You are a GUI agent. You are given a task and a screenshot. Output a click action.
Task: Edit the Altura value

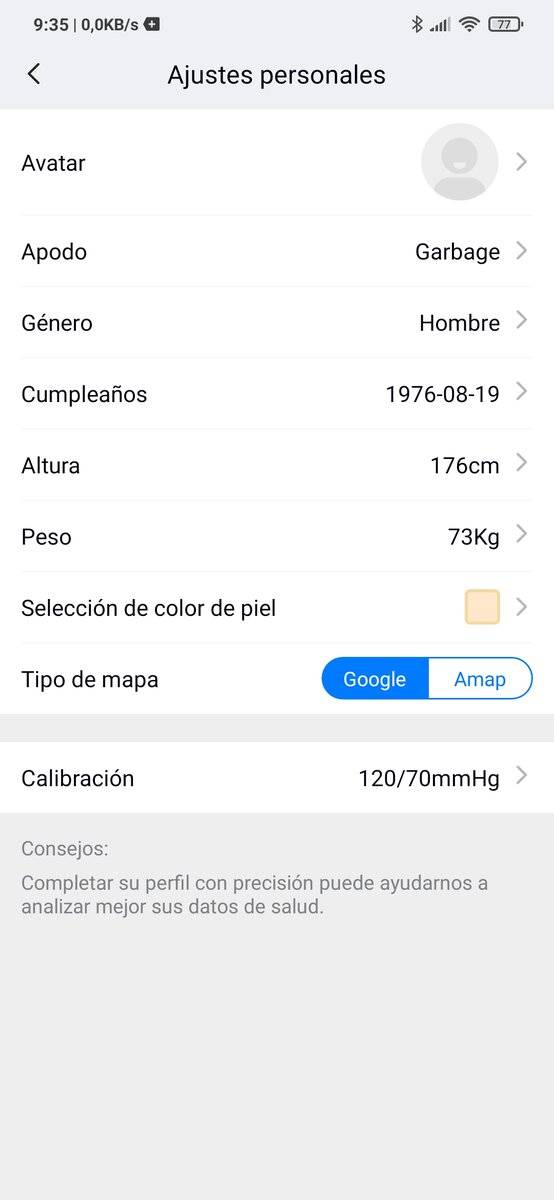point(277,464)
